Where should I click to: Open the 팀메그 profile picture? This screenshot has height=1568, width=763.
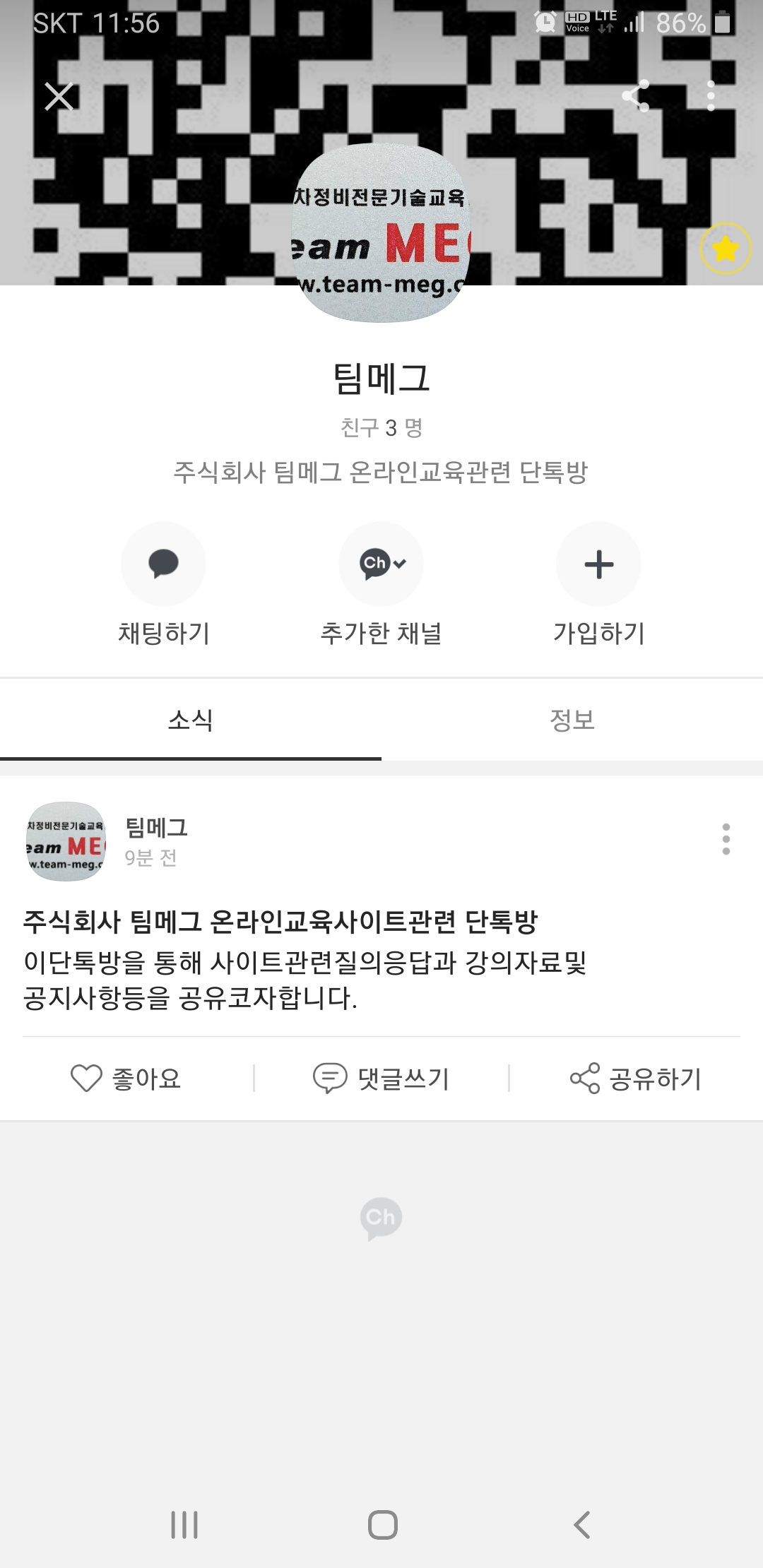(x=381, y=233)
